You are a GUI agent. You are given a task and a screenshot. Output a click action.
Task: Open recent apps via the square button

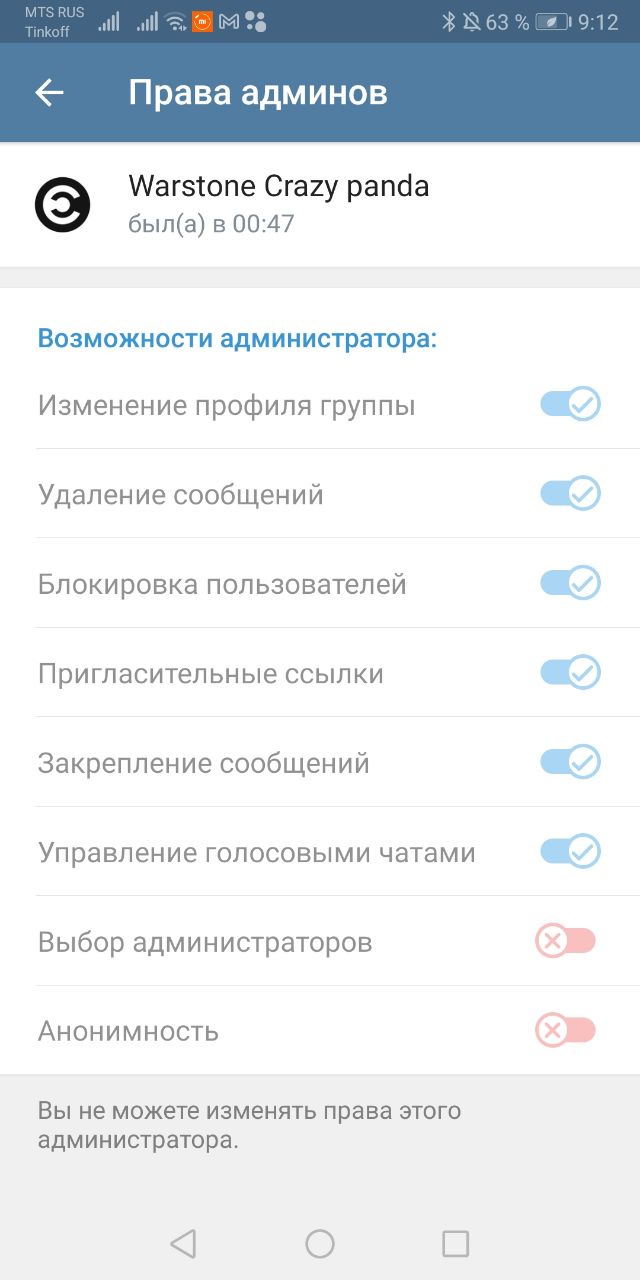456,1243
